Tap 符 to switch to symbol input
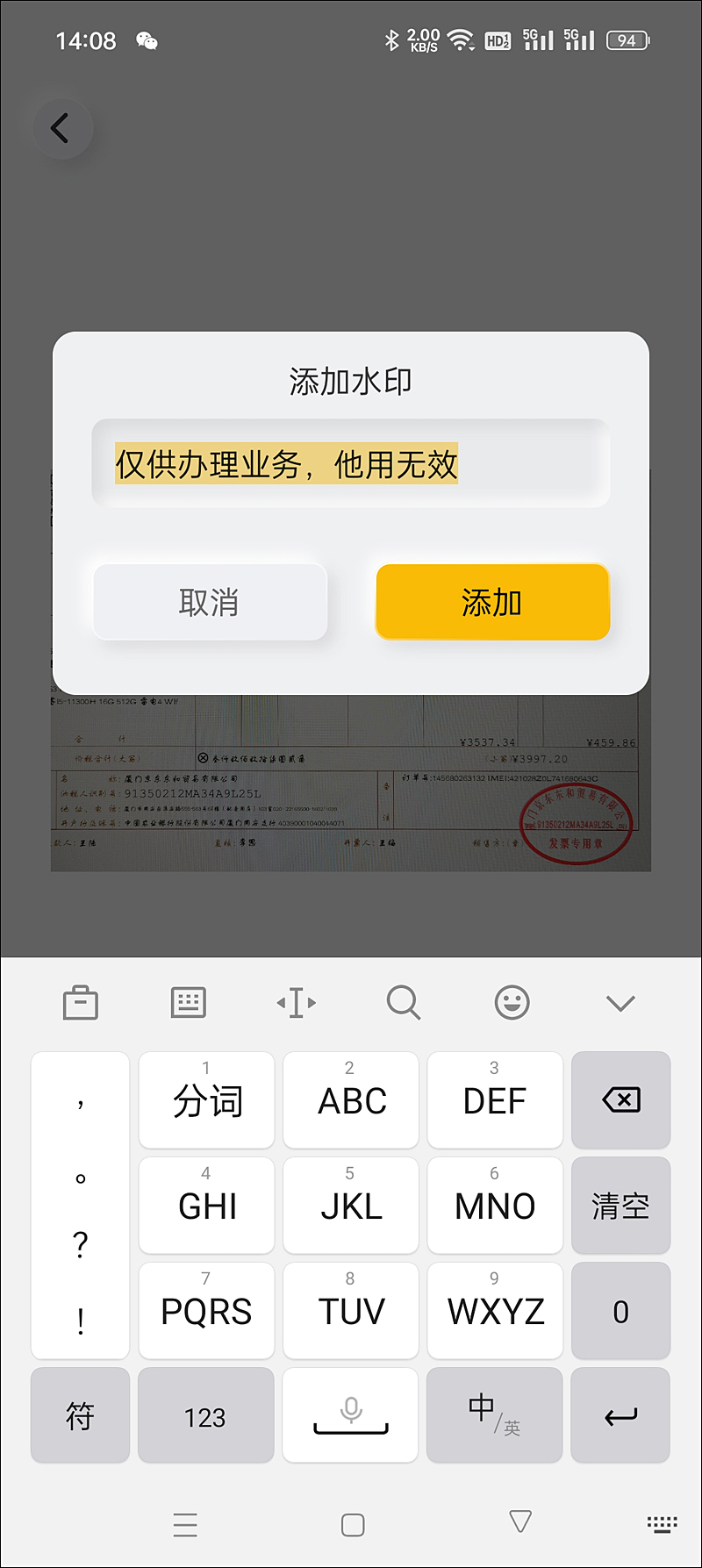This screenshot has height=1568, width=702. (80, 1414)
